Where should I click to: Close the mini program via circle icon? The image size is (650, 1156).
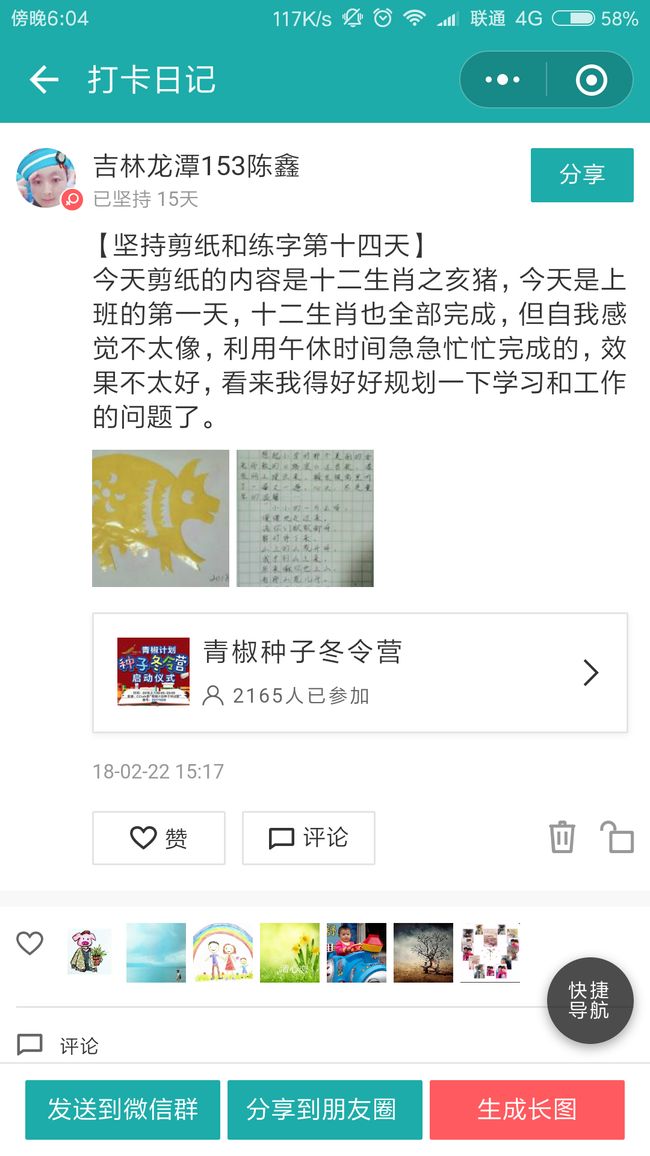coord(591,80)
